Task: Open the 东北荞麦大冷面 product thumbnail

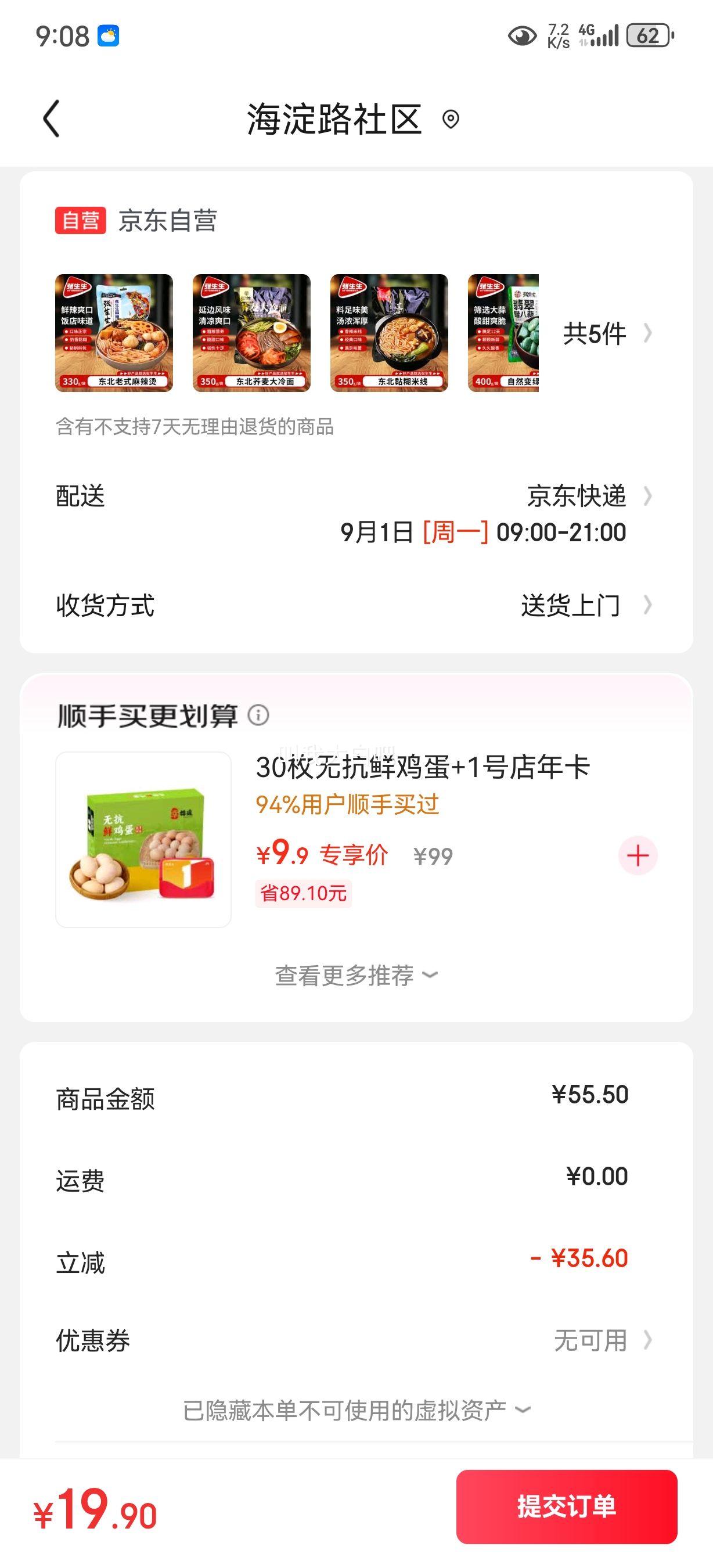Action: (x=252, y=333)
